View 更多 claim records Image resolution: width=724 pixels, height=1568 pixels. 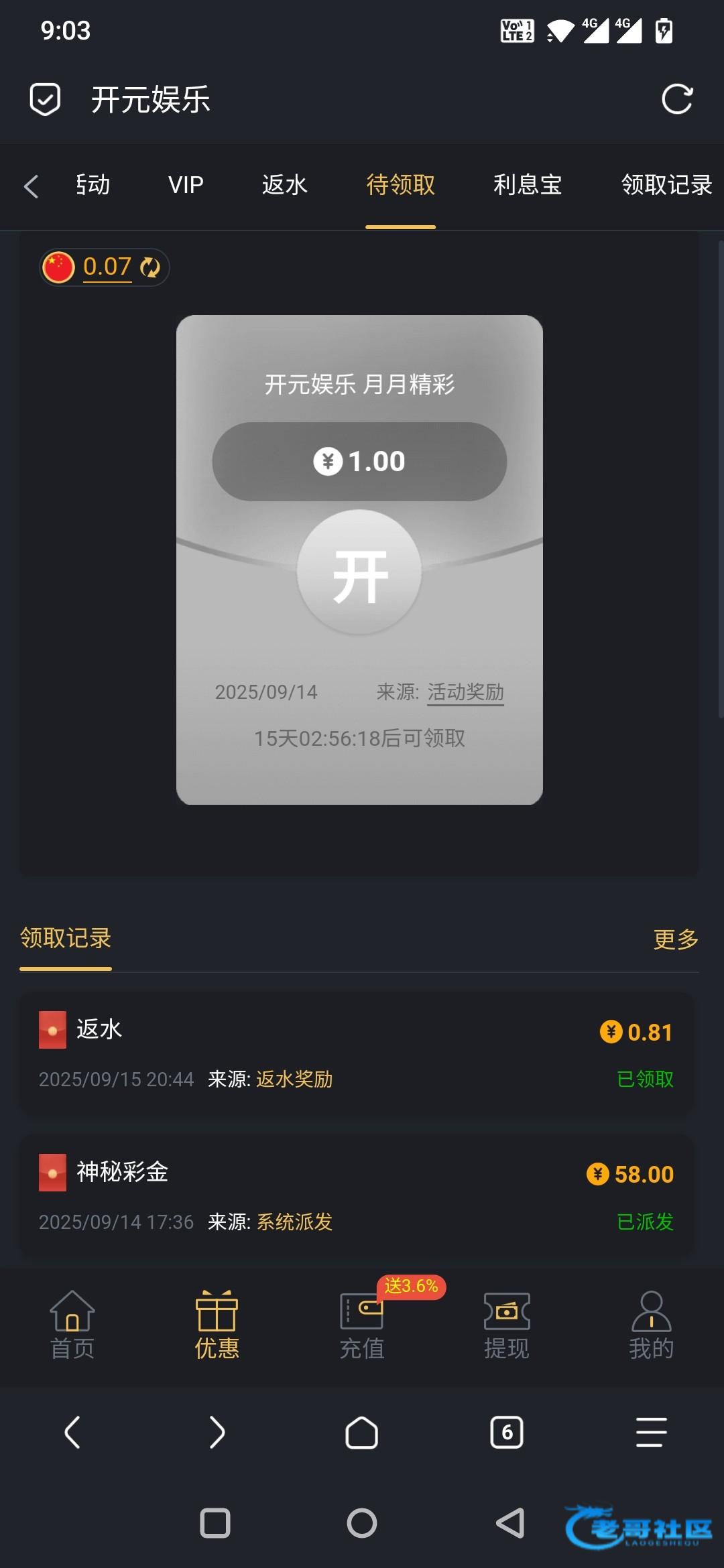(x=676, y=939)
